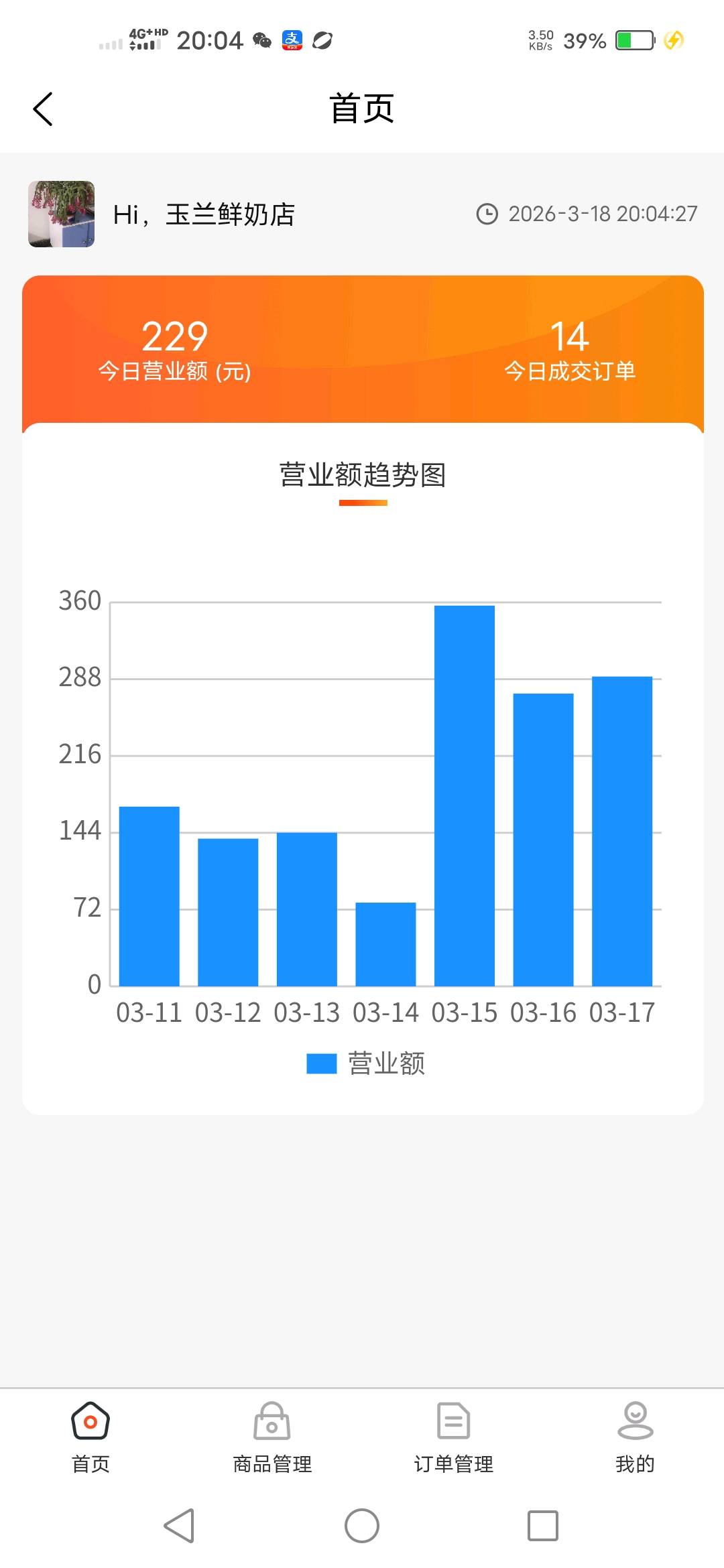The width and height of the screenshot is (724, 1568).
Task: Open 商品管理 product management icon
Action: point(271,1421)
